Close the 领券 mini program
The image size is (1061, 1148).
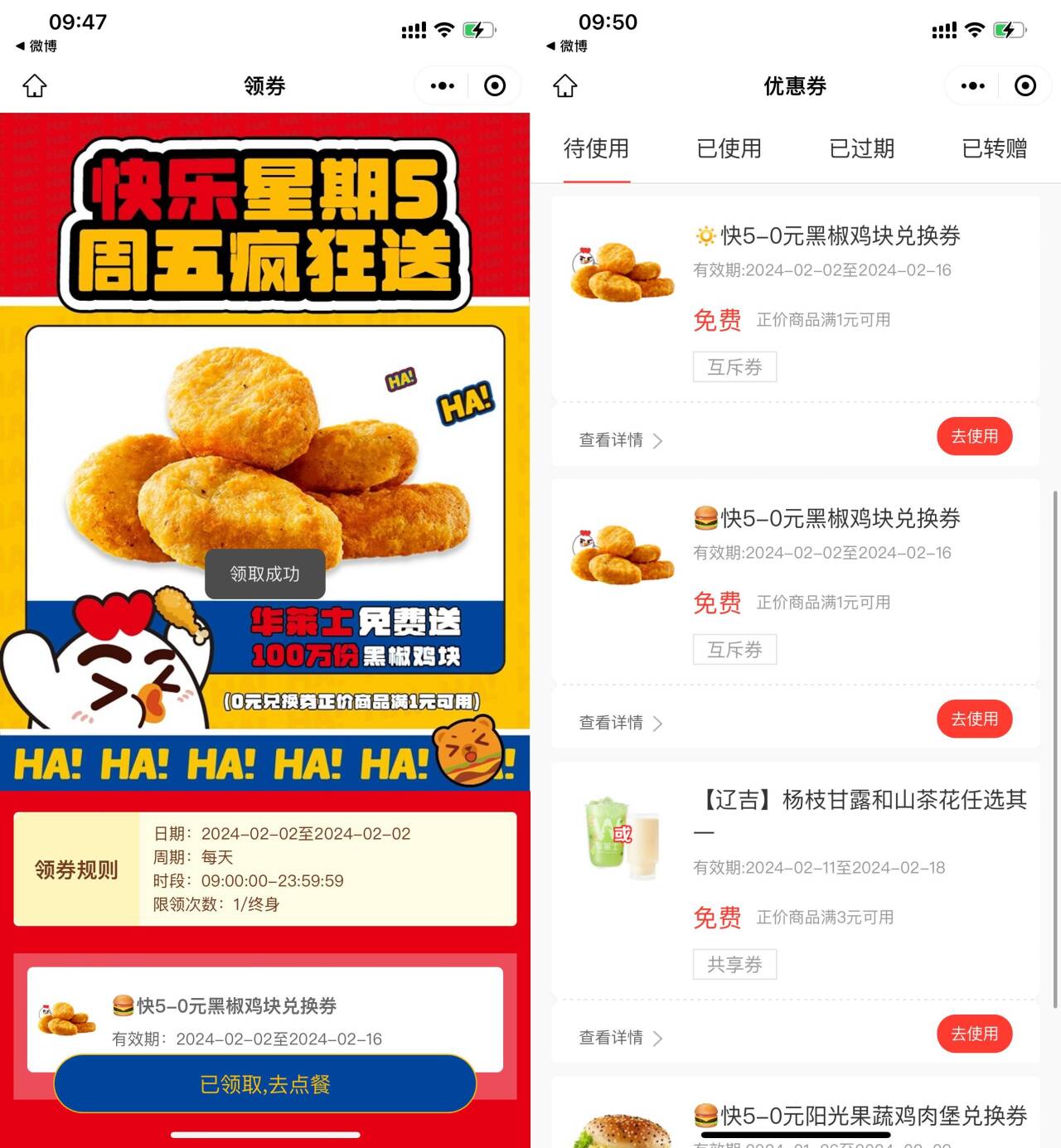(x=495, y=86)
